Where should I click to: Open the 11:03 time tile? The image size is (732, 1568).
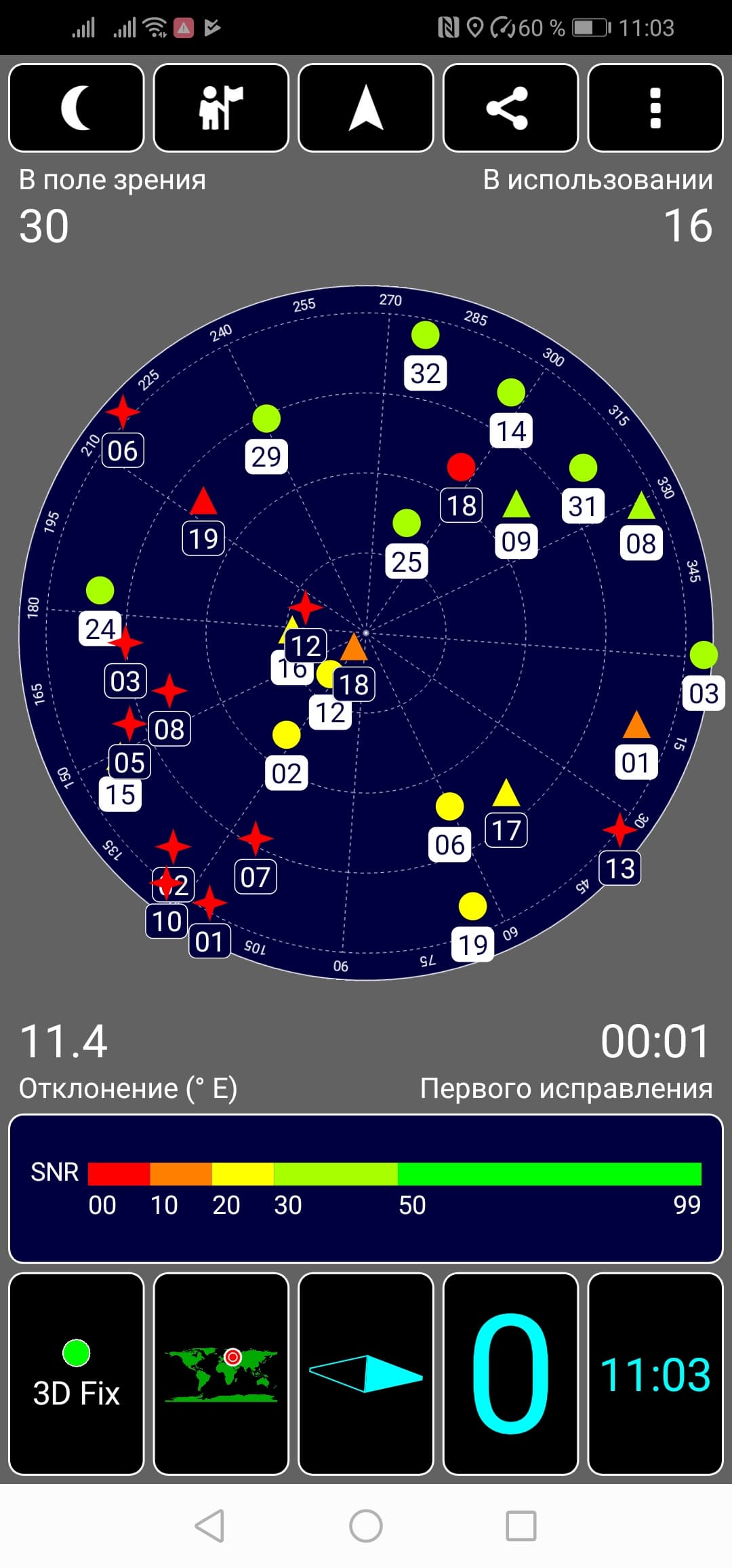[655, 1373]
